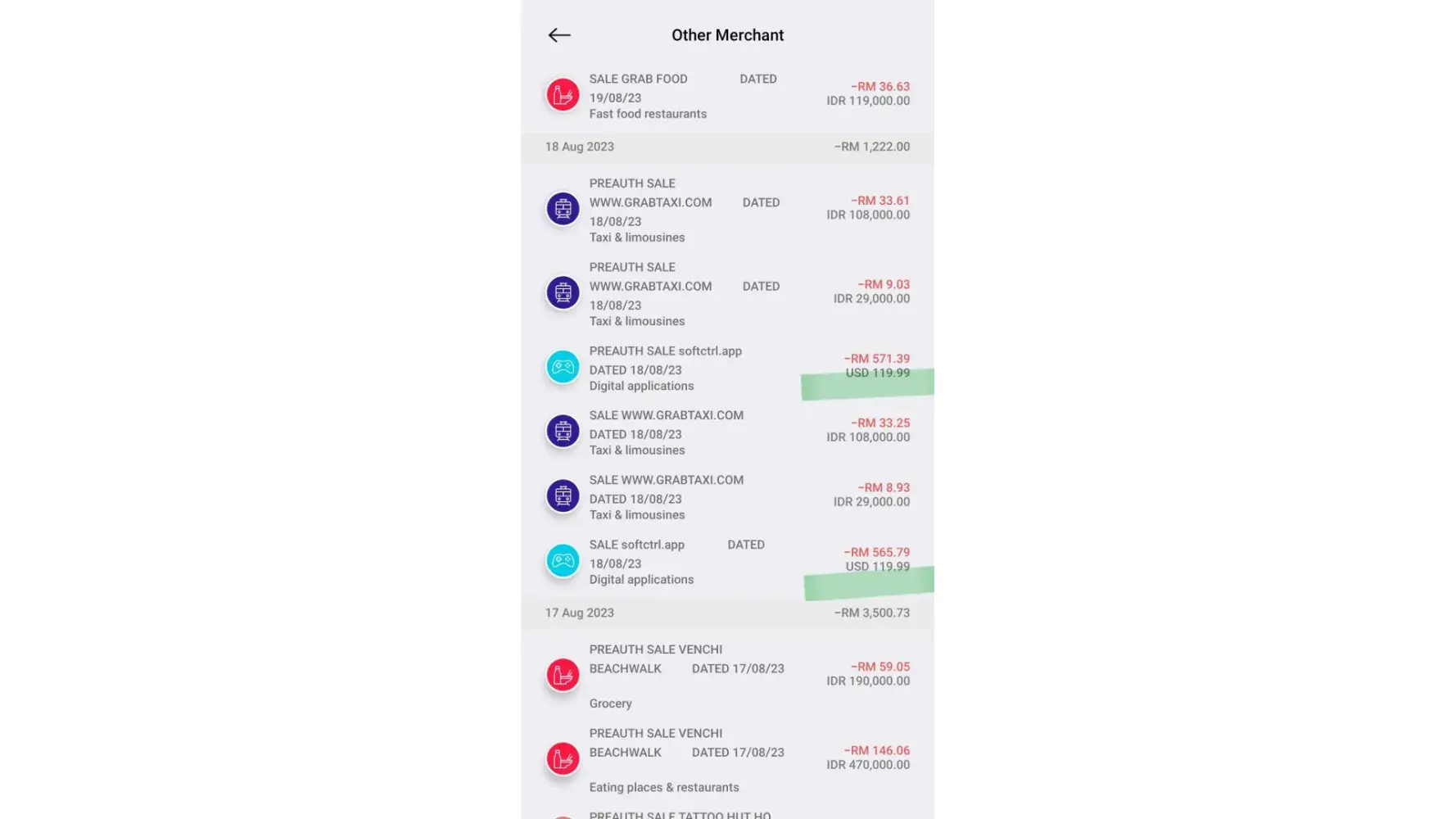View SALE GRABTAXI RM 33.25 transaction details
This screenshot has width=1456, height=819.
coord(727,432)
